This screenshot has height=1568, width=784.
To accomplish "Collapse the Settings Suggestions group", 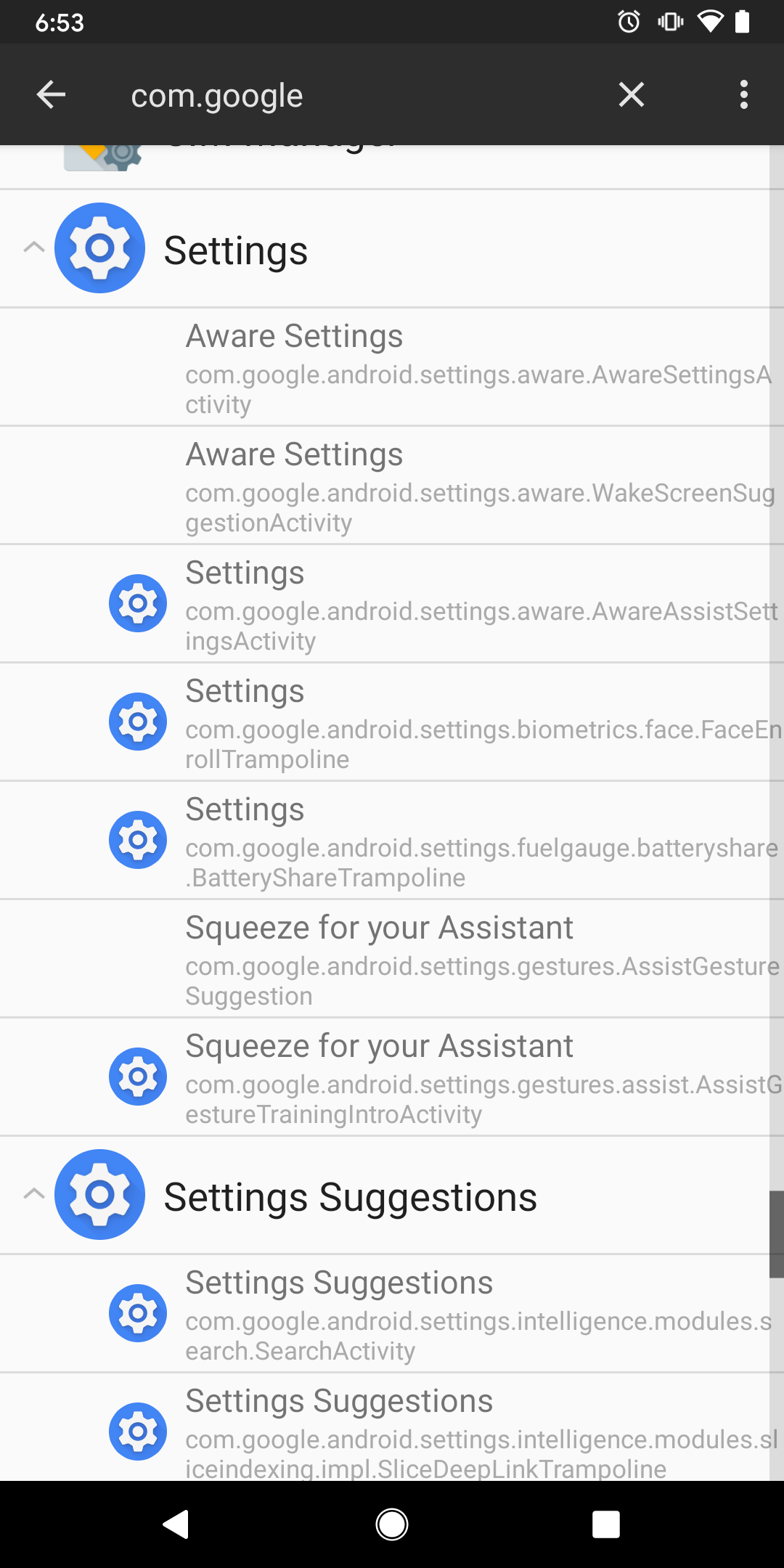I will 385,1195.
